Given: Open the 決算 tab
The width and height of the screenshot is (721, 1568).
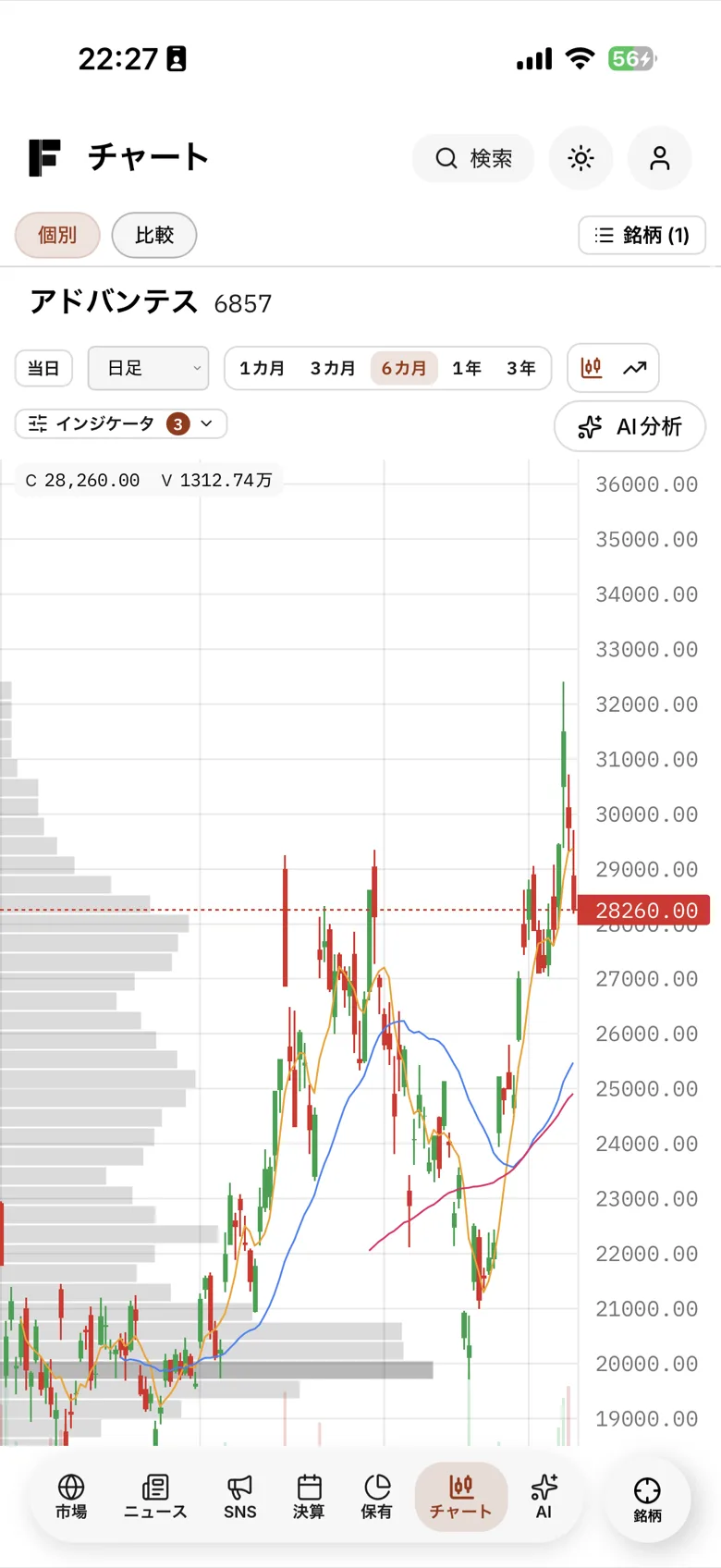Looking at the screenshot, I should [309, 1497].
